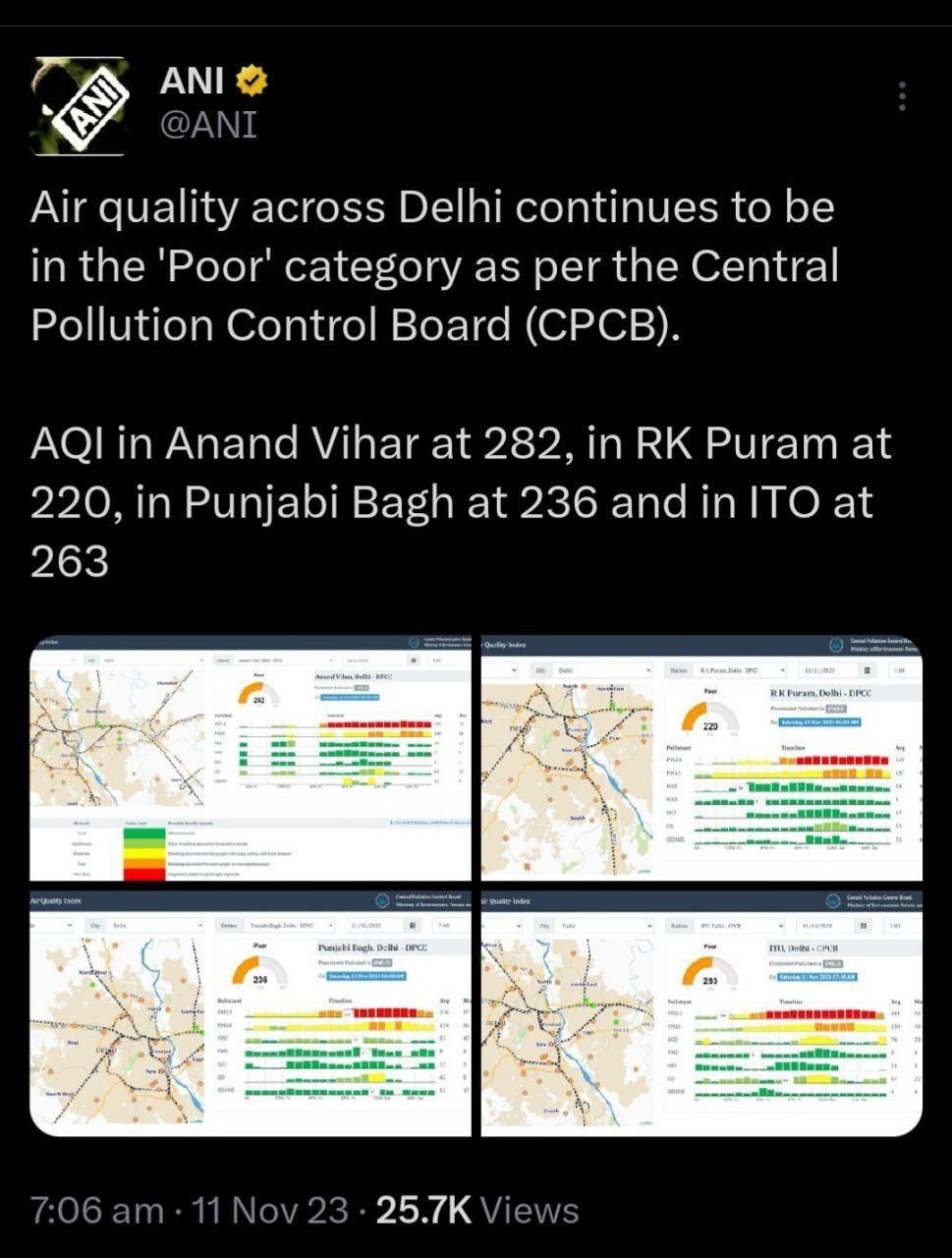Open the Anand Vihar AQI image
The image size is (952, 1258).
[x=252, y=758]
